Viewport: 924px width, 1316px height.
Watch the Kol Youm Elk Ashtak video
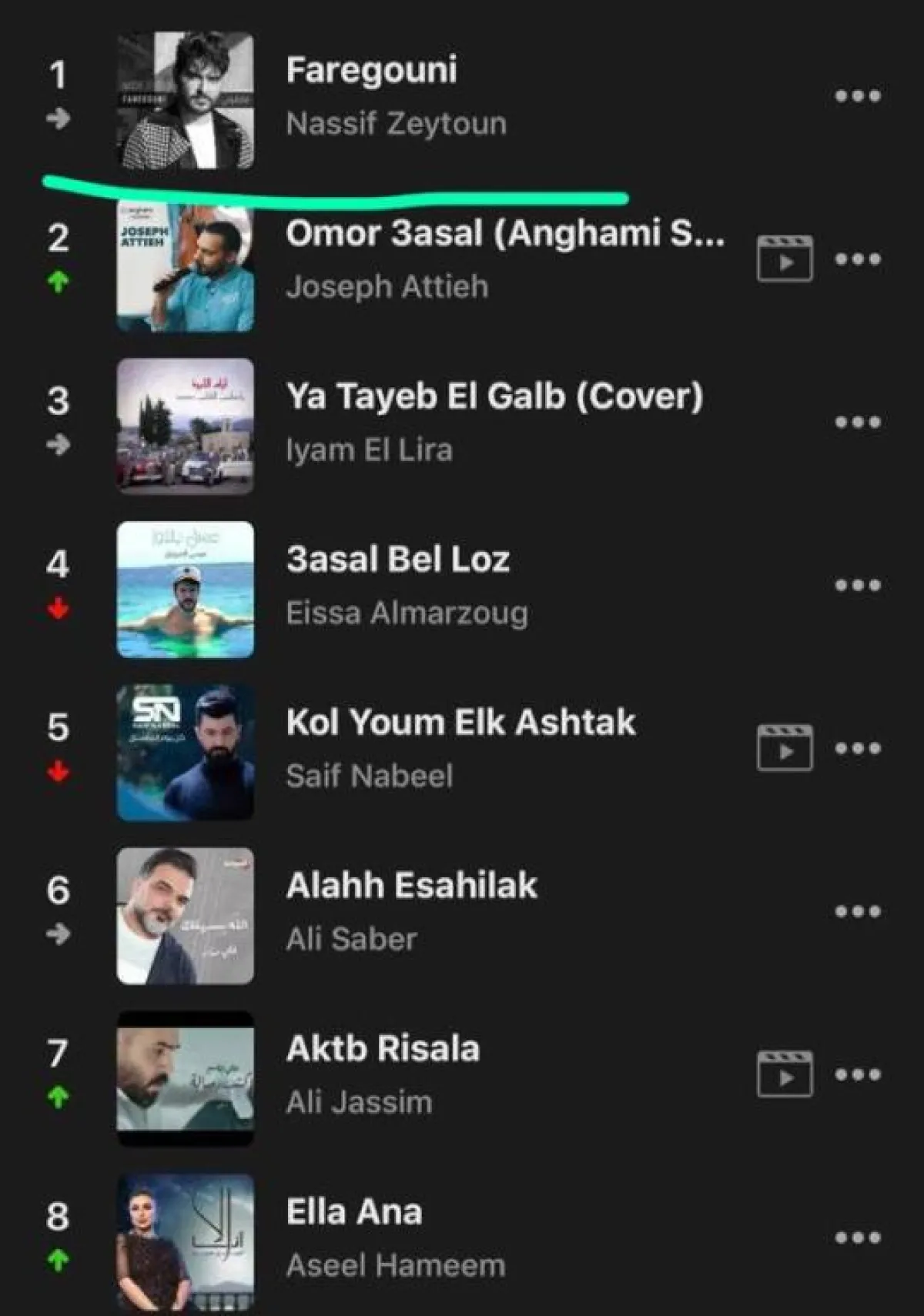click(785, 748)
